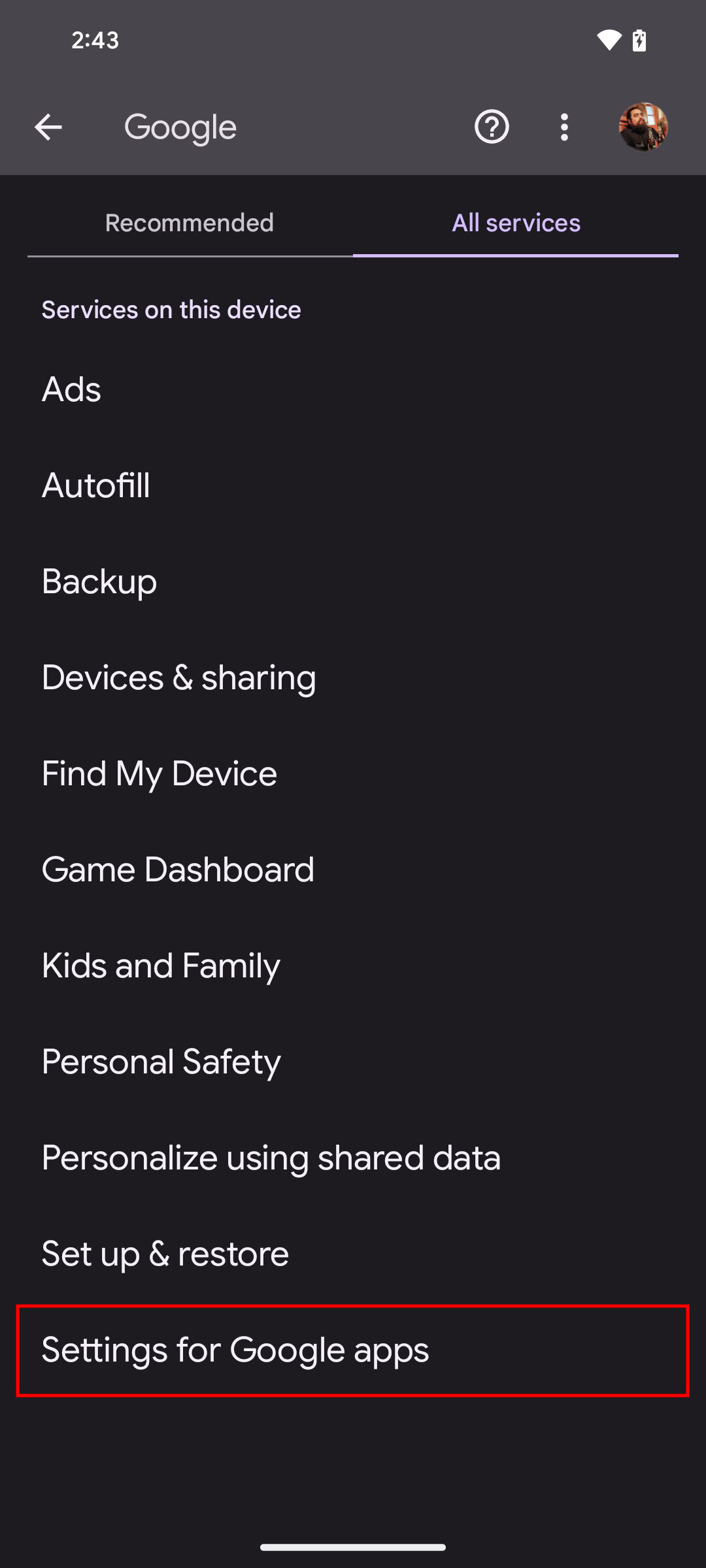Open the three-dot overflow menu
Screen dimensions: 706x1568
(564, 127)
